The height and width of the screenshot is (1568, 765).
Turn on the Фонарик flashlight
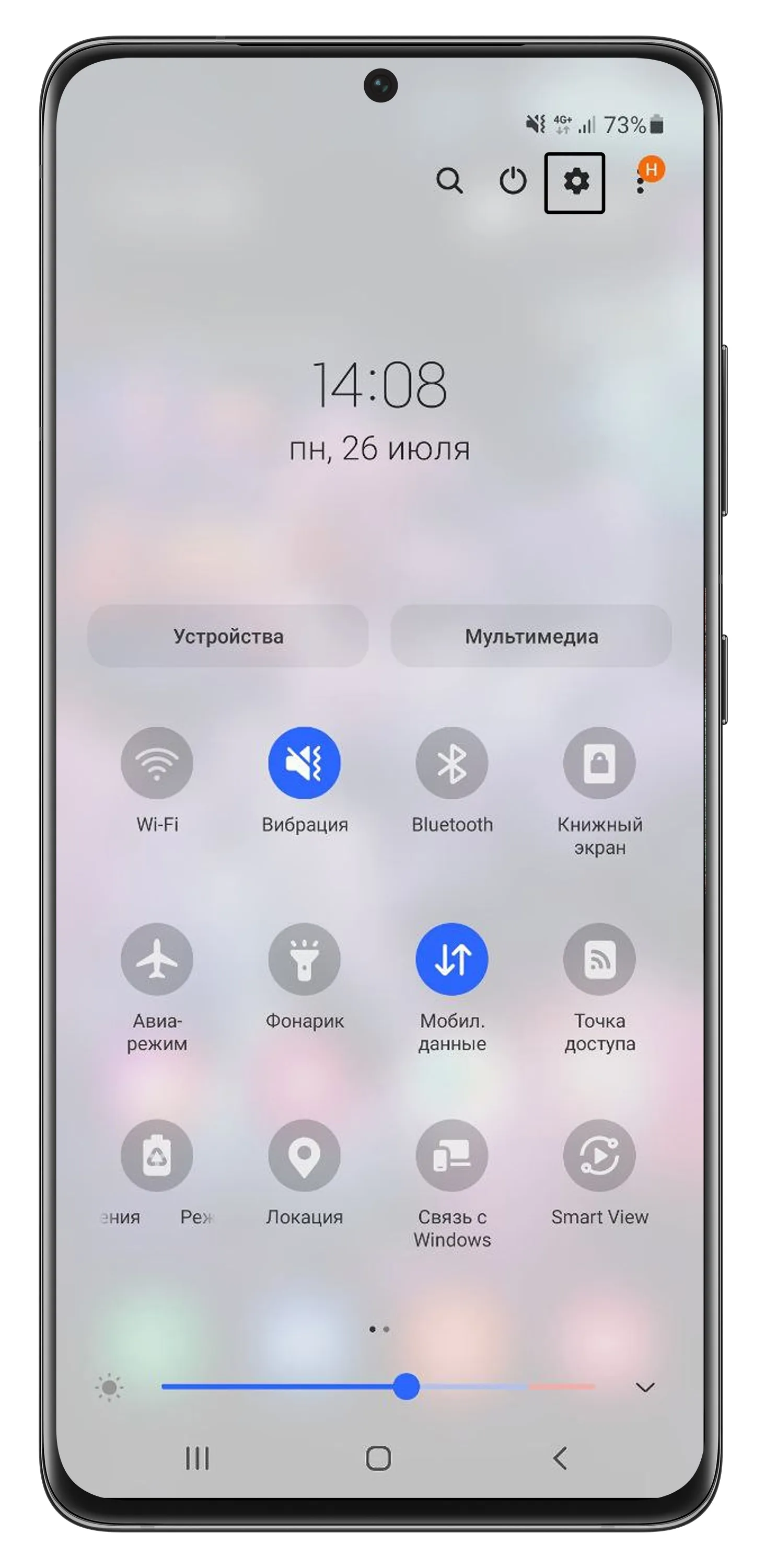(x=304, y=959)
